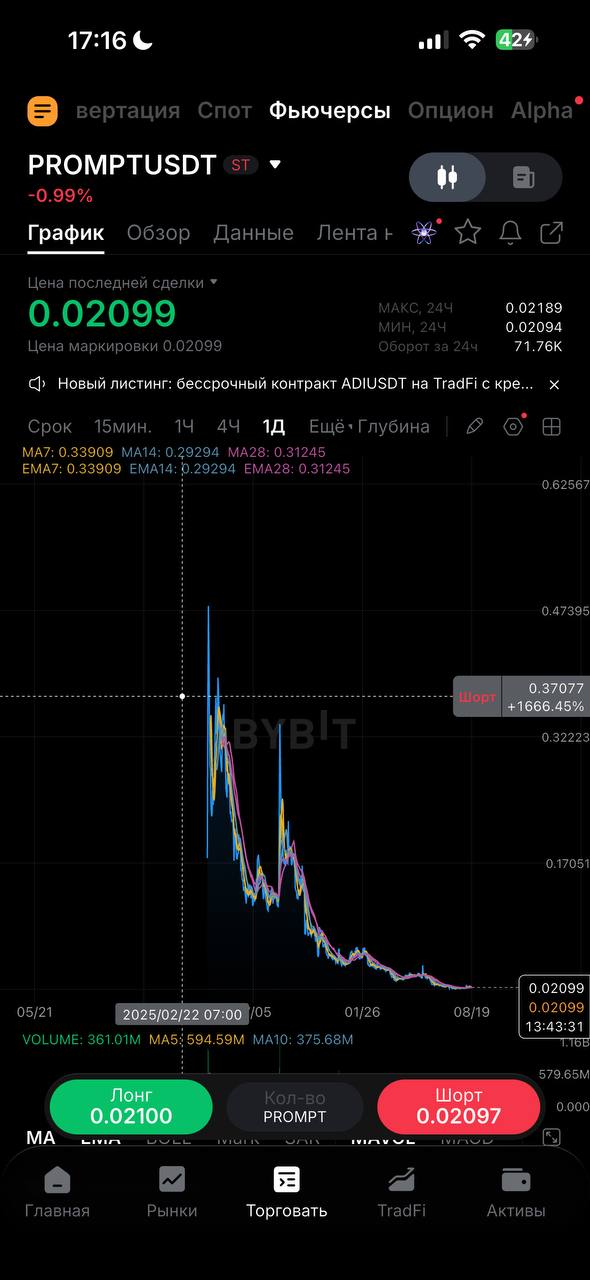Open the orange menu icon at top
Screen dimensions: 590x1280
42,111
